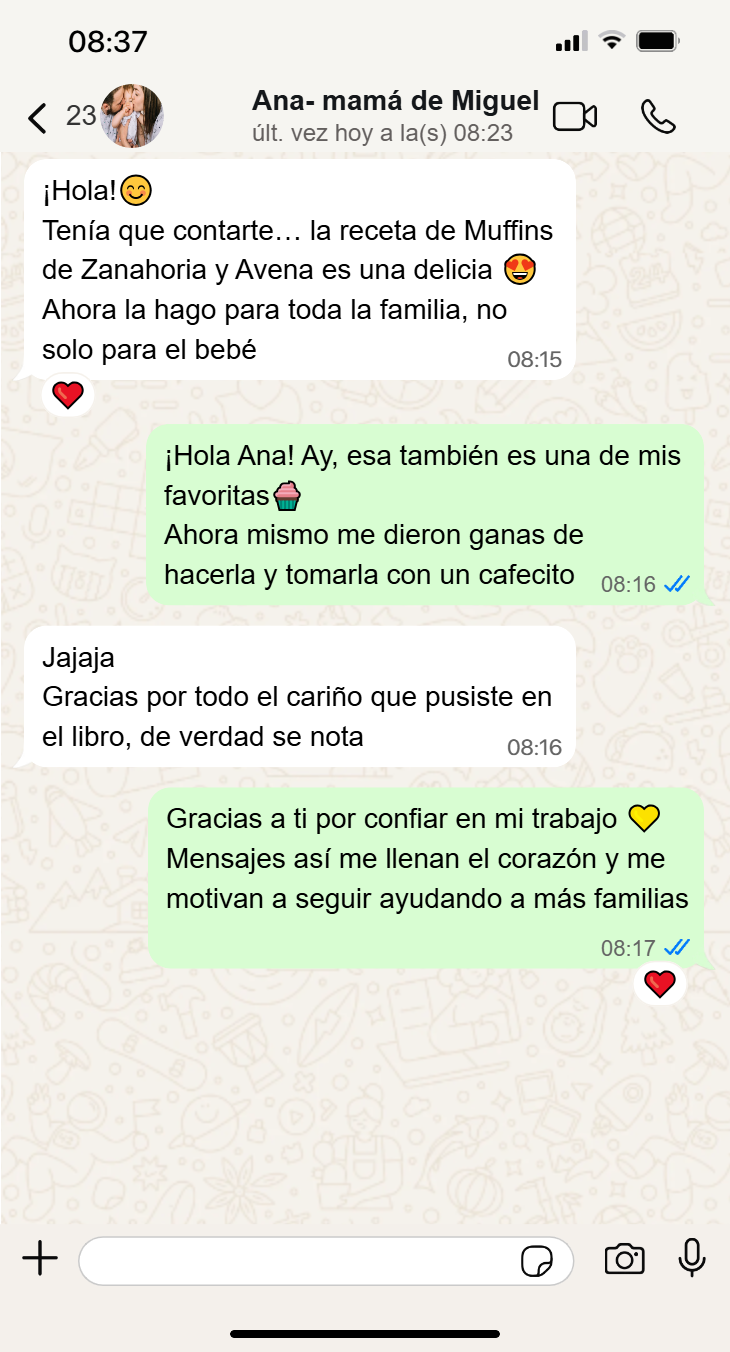730x1352 pixels.
Task: Open the sticker picker
Action: point(537,1261)
